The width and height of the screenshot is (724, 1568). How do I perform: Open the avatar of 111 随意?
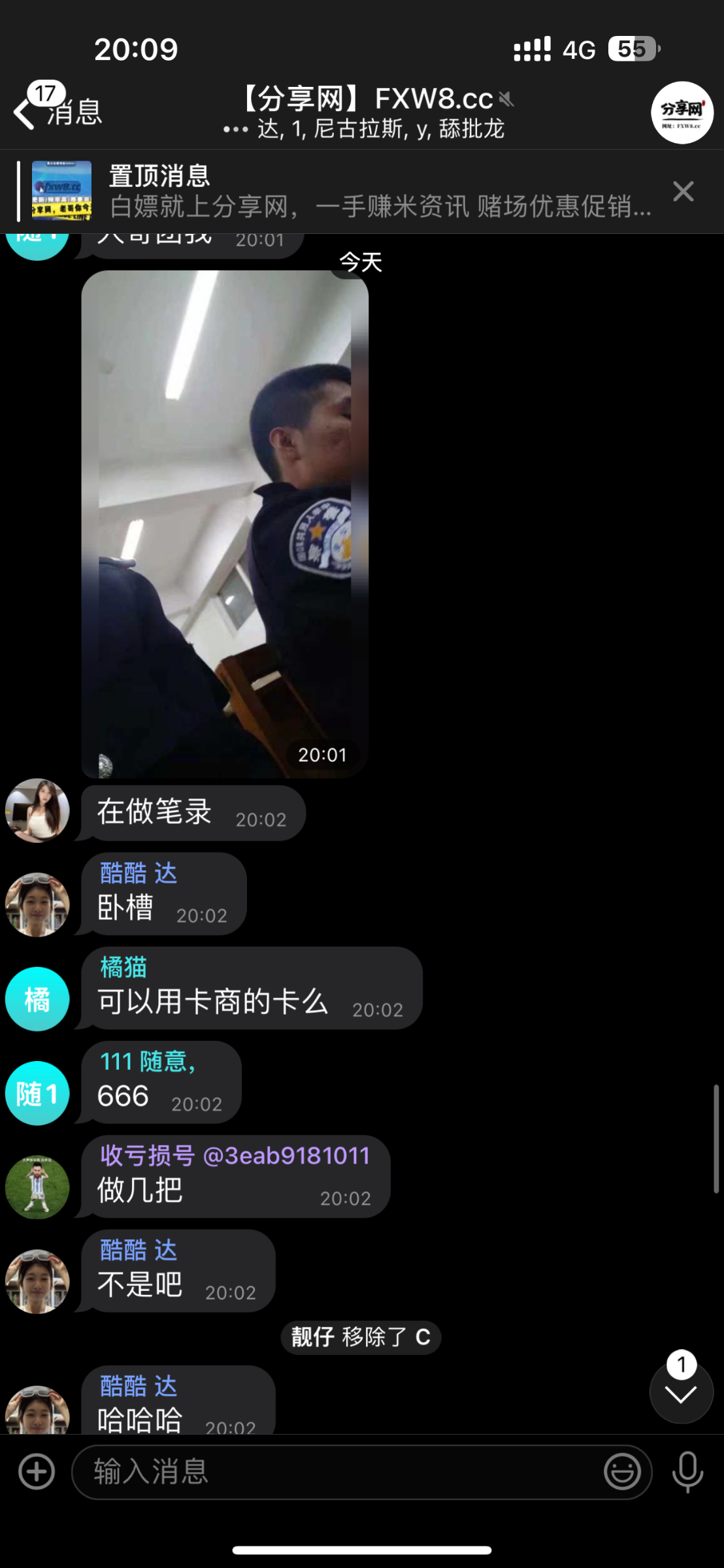click(x=37, y=1093)
